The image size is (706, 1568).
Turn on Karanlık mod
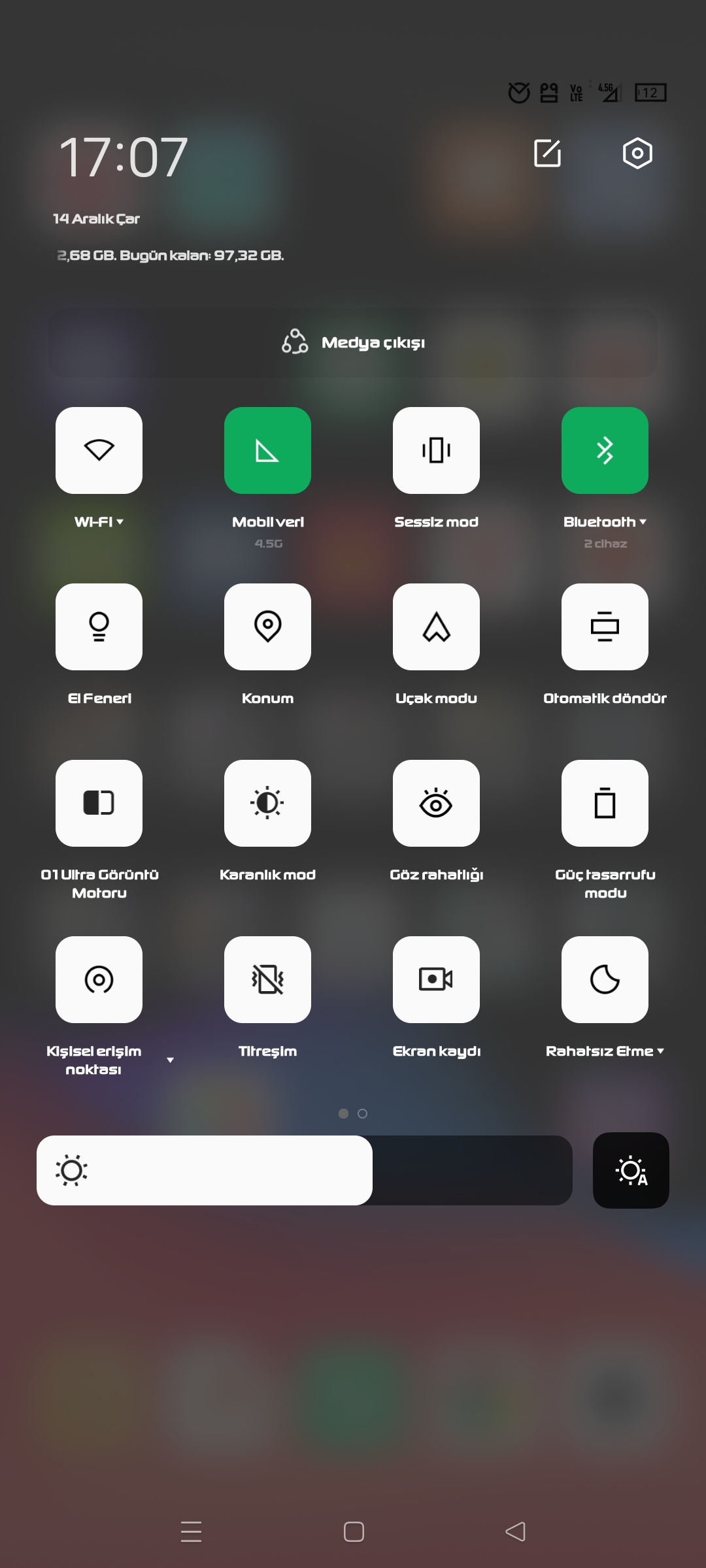pos(267,803)
